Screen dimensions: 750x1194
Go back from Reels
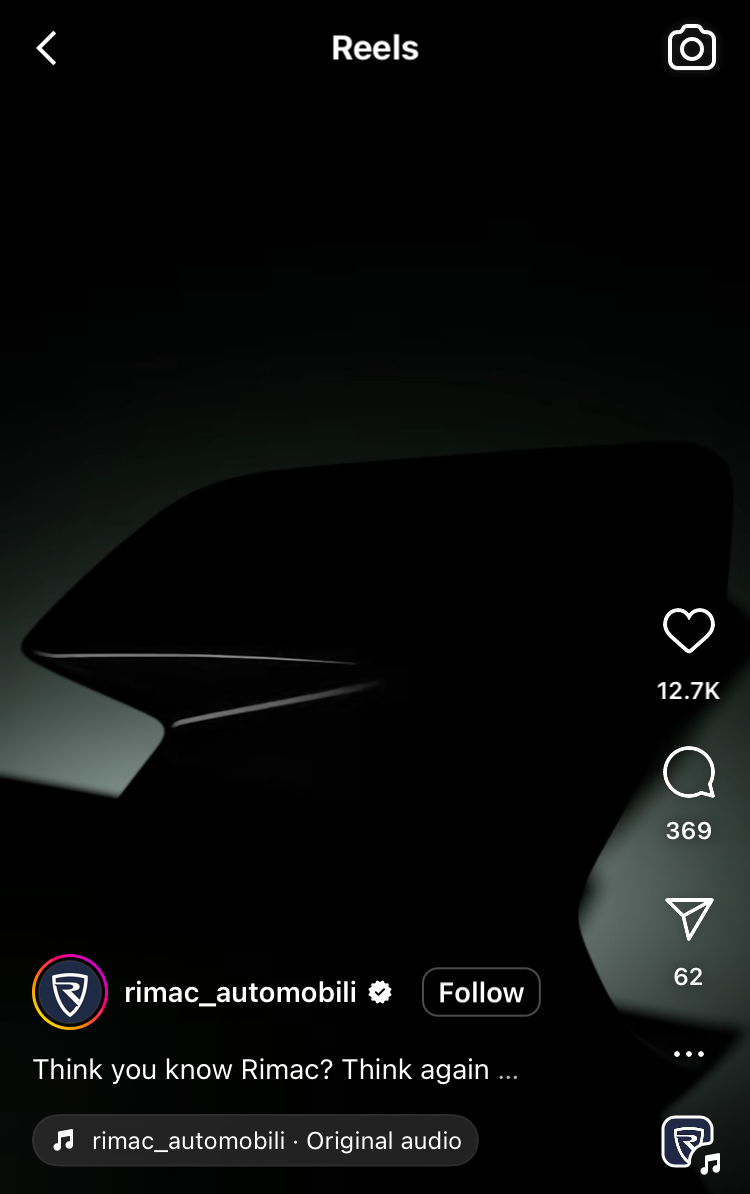(x=47, y=48)
